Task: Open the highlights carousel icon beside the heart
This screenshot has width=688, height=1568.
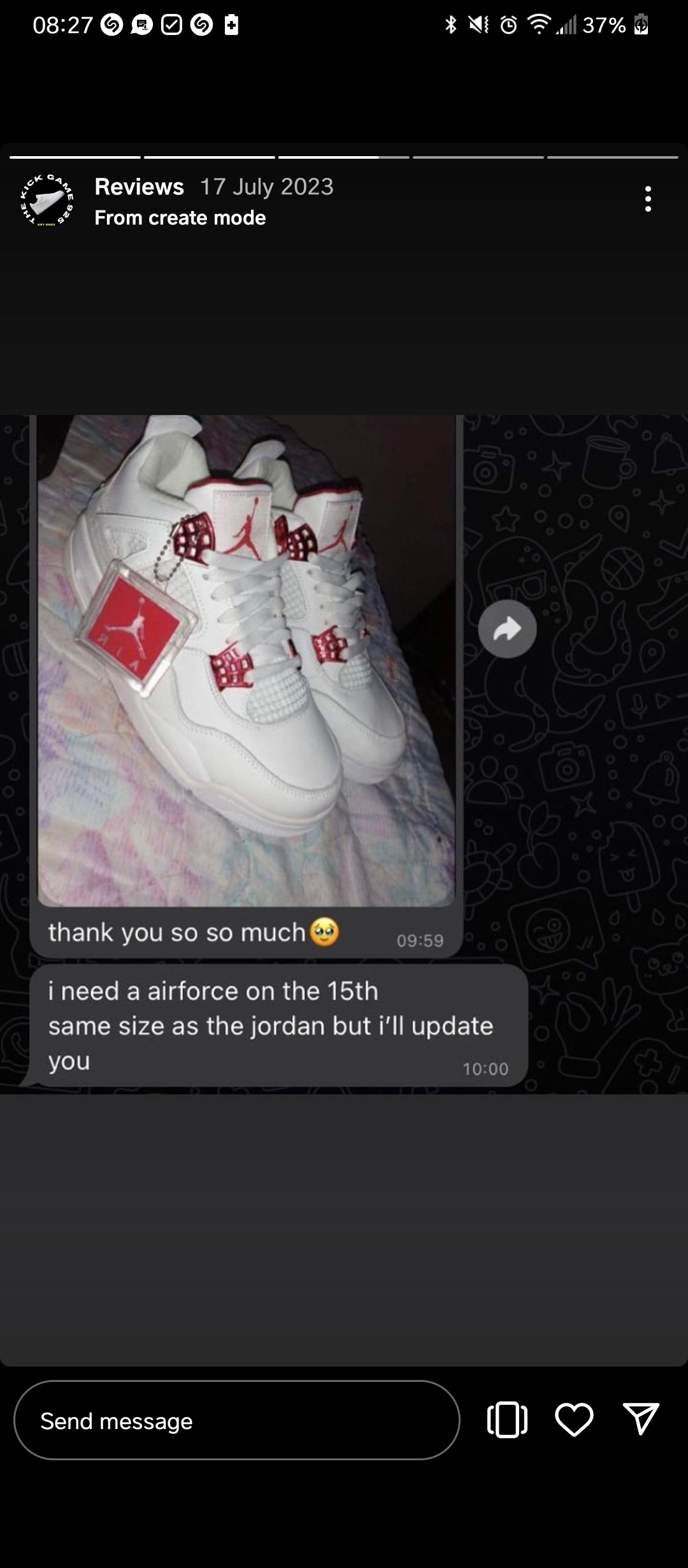Action: (x=507, y=1420)
